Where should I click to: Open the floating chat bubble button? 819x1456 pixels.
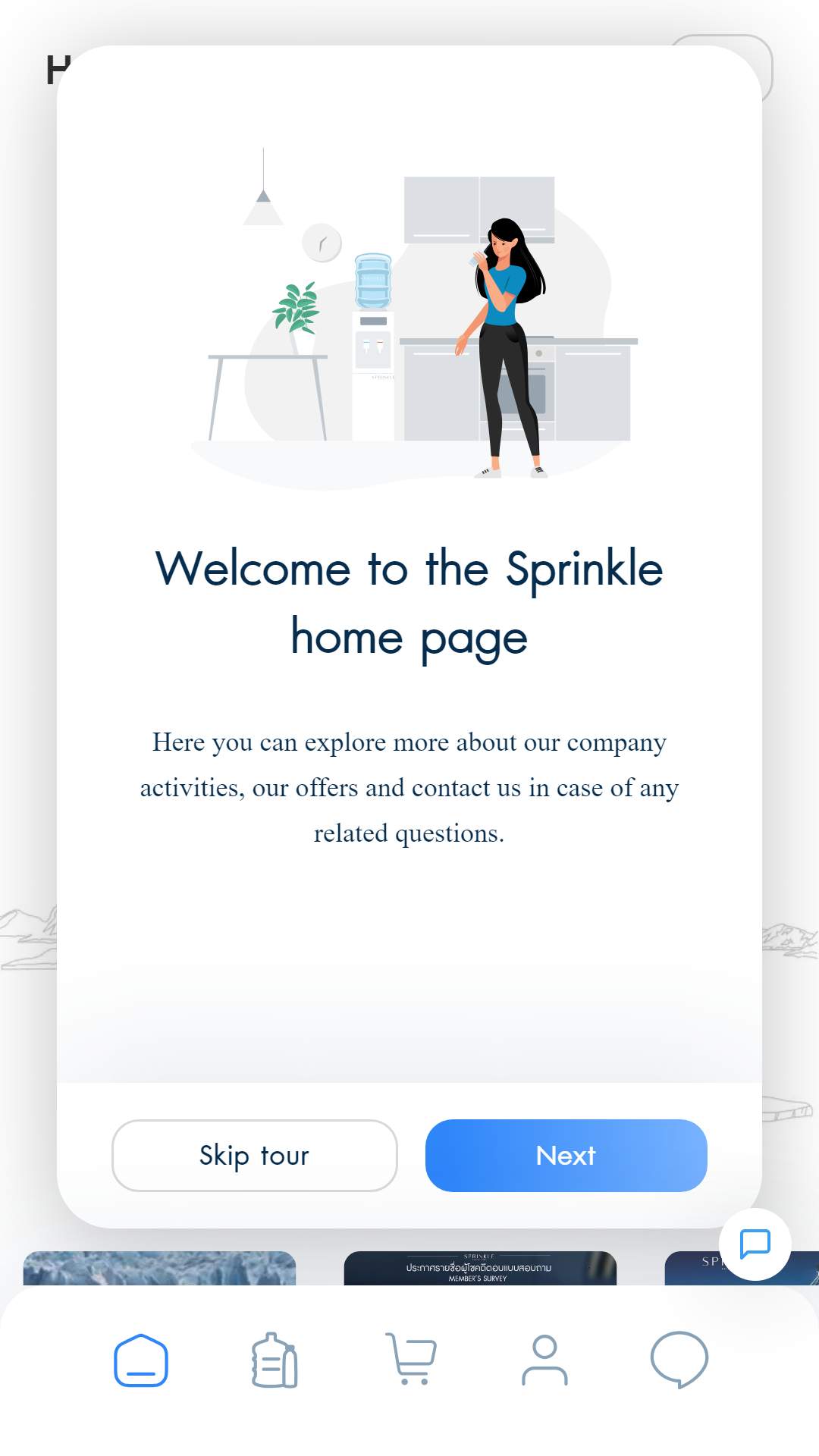point(755,1244)
